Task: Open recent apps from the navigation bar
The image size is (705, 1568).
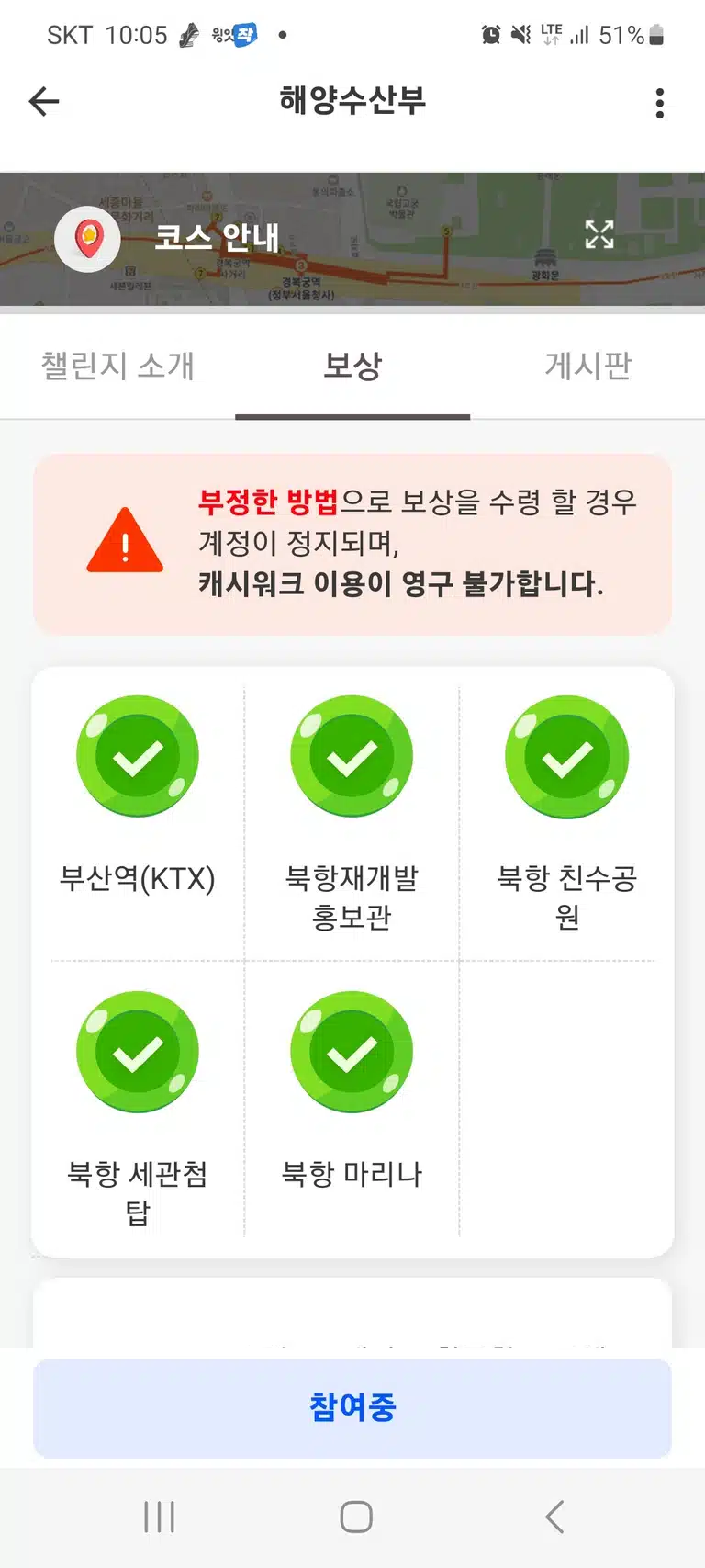Action: [x=159, y=1517]
